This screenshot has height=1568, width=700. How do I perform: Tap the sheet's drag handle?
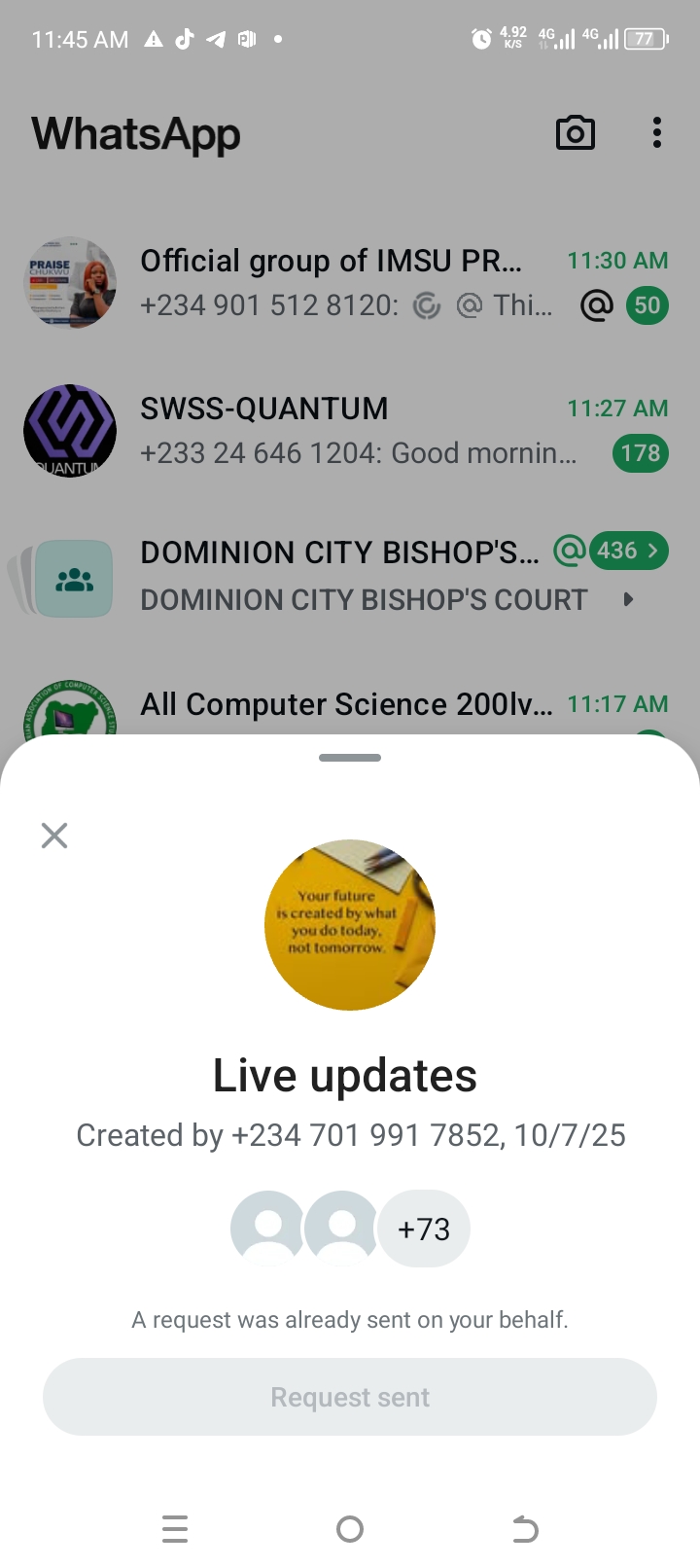coord(350,758)
